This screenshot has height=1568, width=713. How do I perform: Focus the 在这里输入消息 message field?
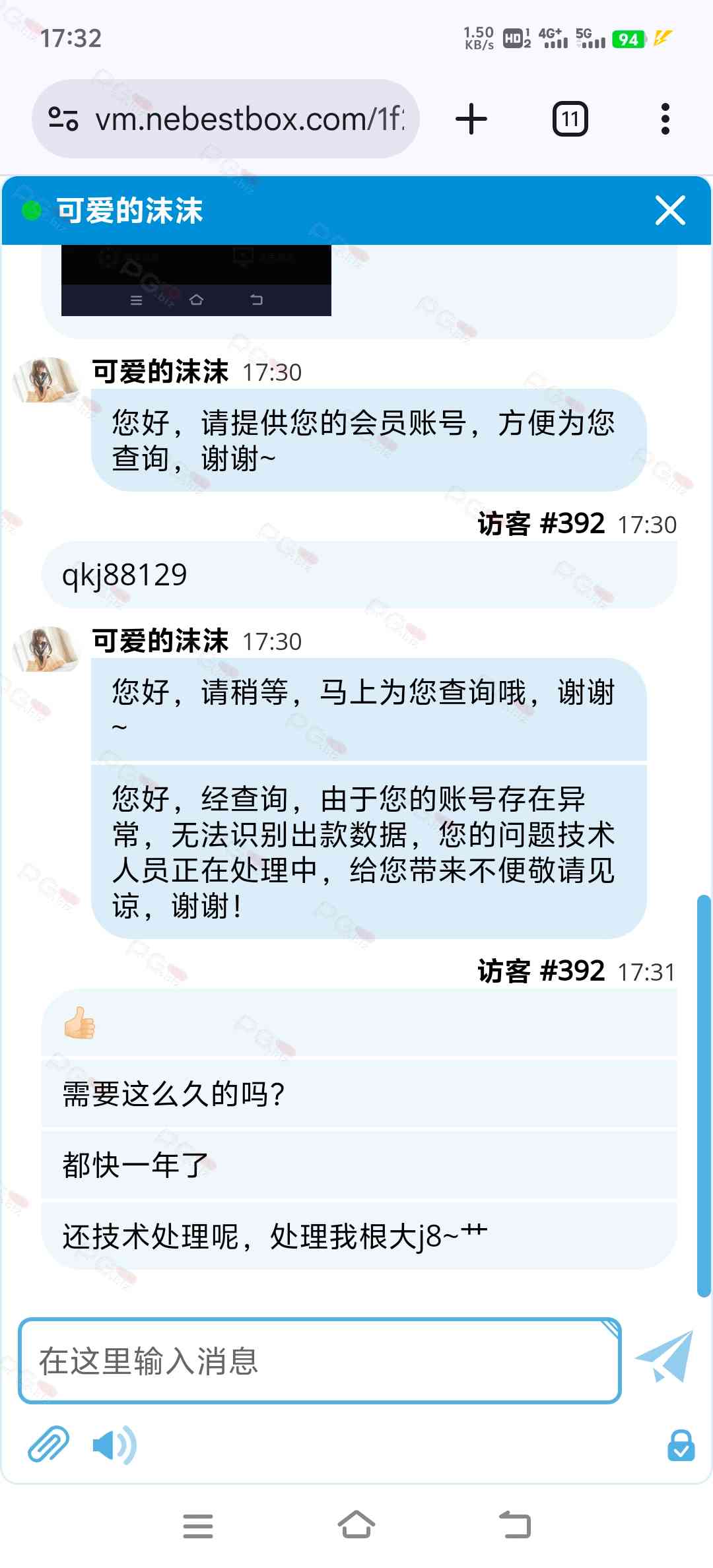pos(319,1360)
